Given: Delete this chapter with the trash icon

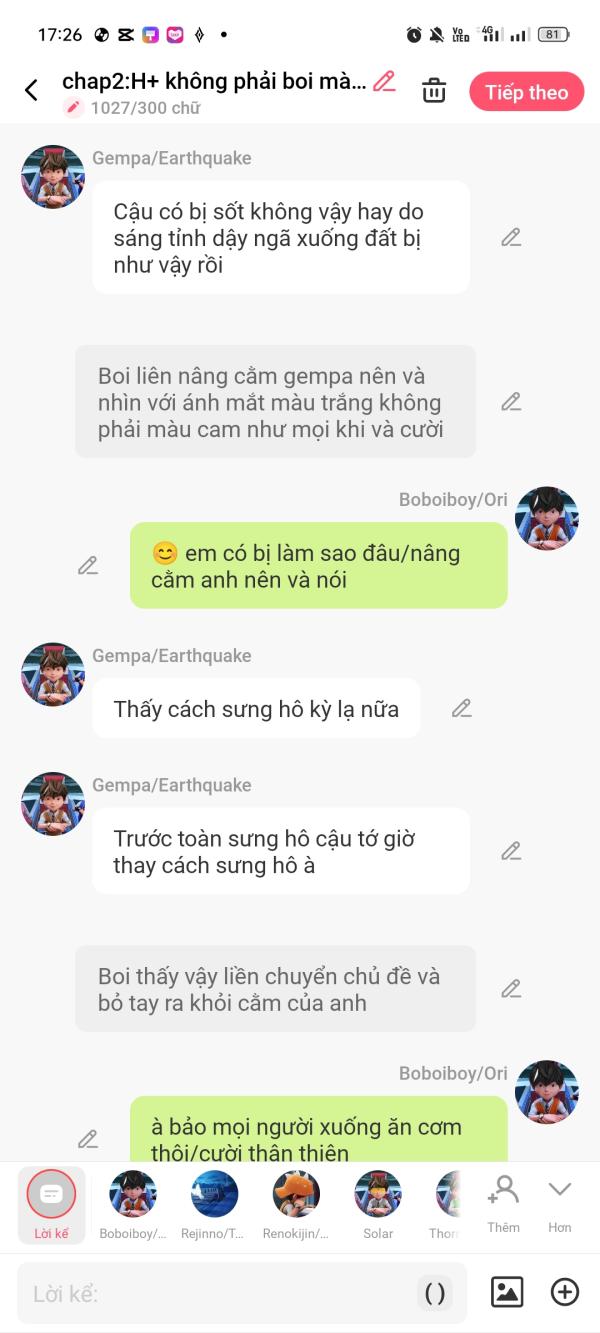Looking at the screenshot, I should 434,91.
